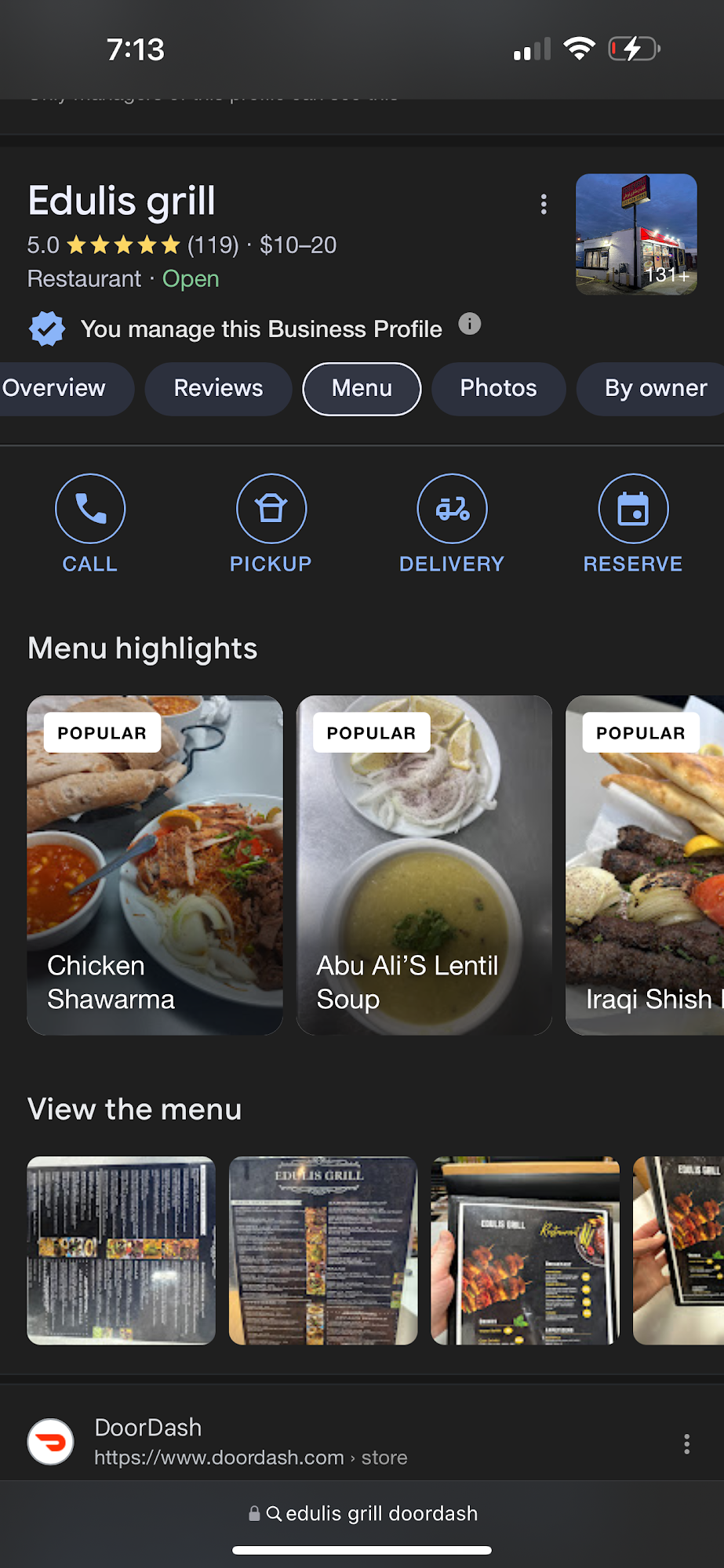Screen dimensions: 724x1568
Task: View the menu photo titled EDULIS GRILL
Action: click(322, 1250)
